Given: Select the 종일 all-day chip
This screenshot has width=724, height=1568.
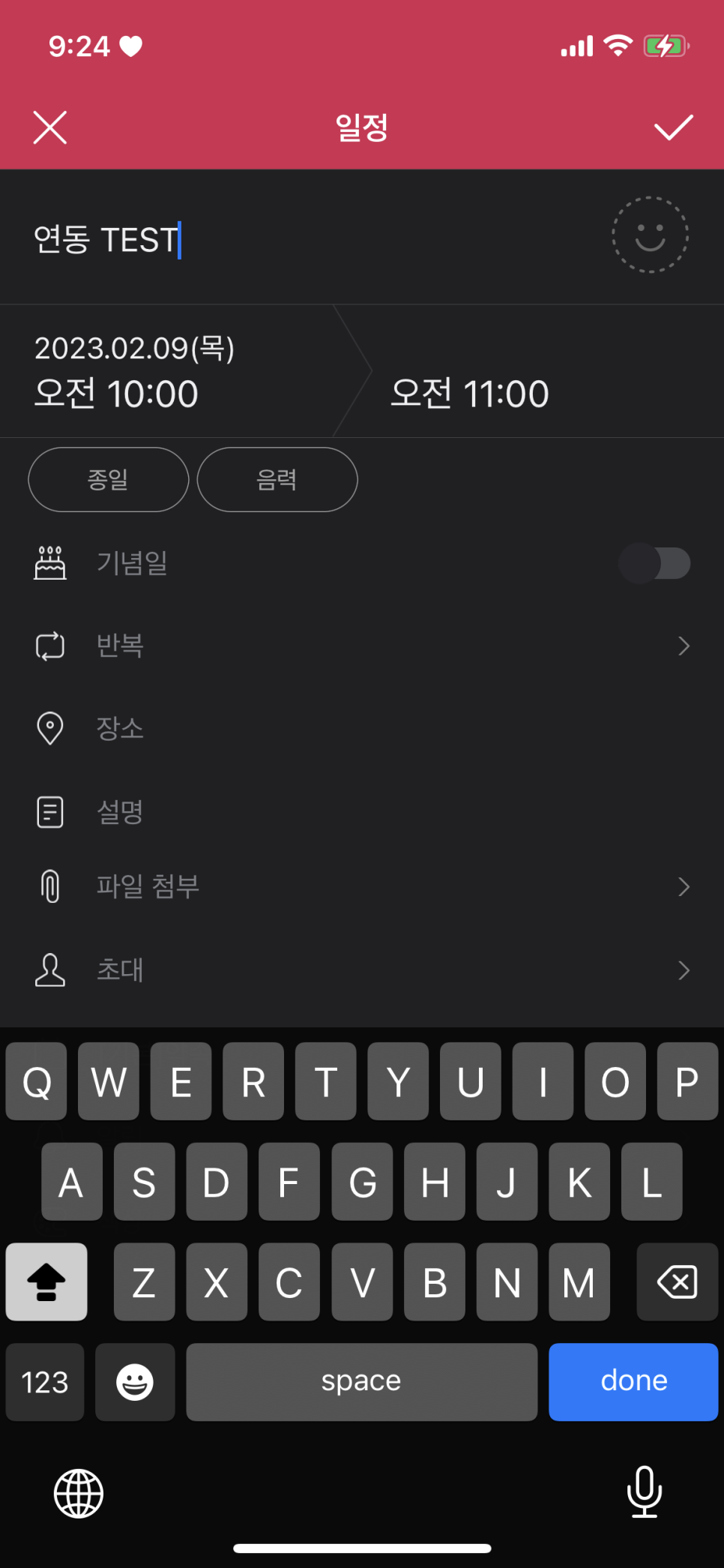Looking at the screenshot, I should click(x=109, y=480).
